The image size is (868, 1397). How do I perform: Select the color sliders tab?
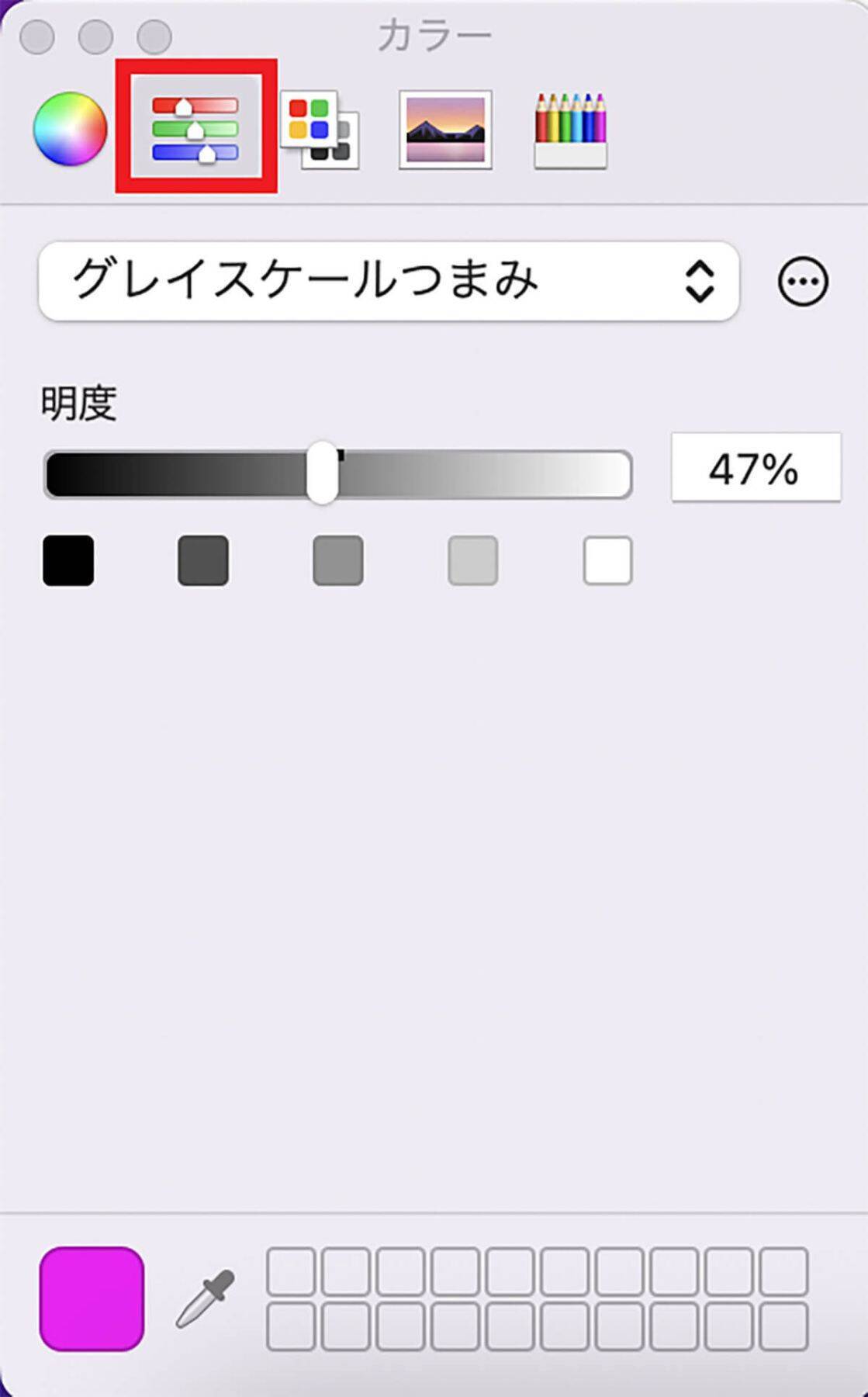[195, 128]
